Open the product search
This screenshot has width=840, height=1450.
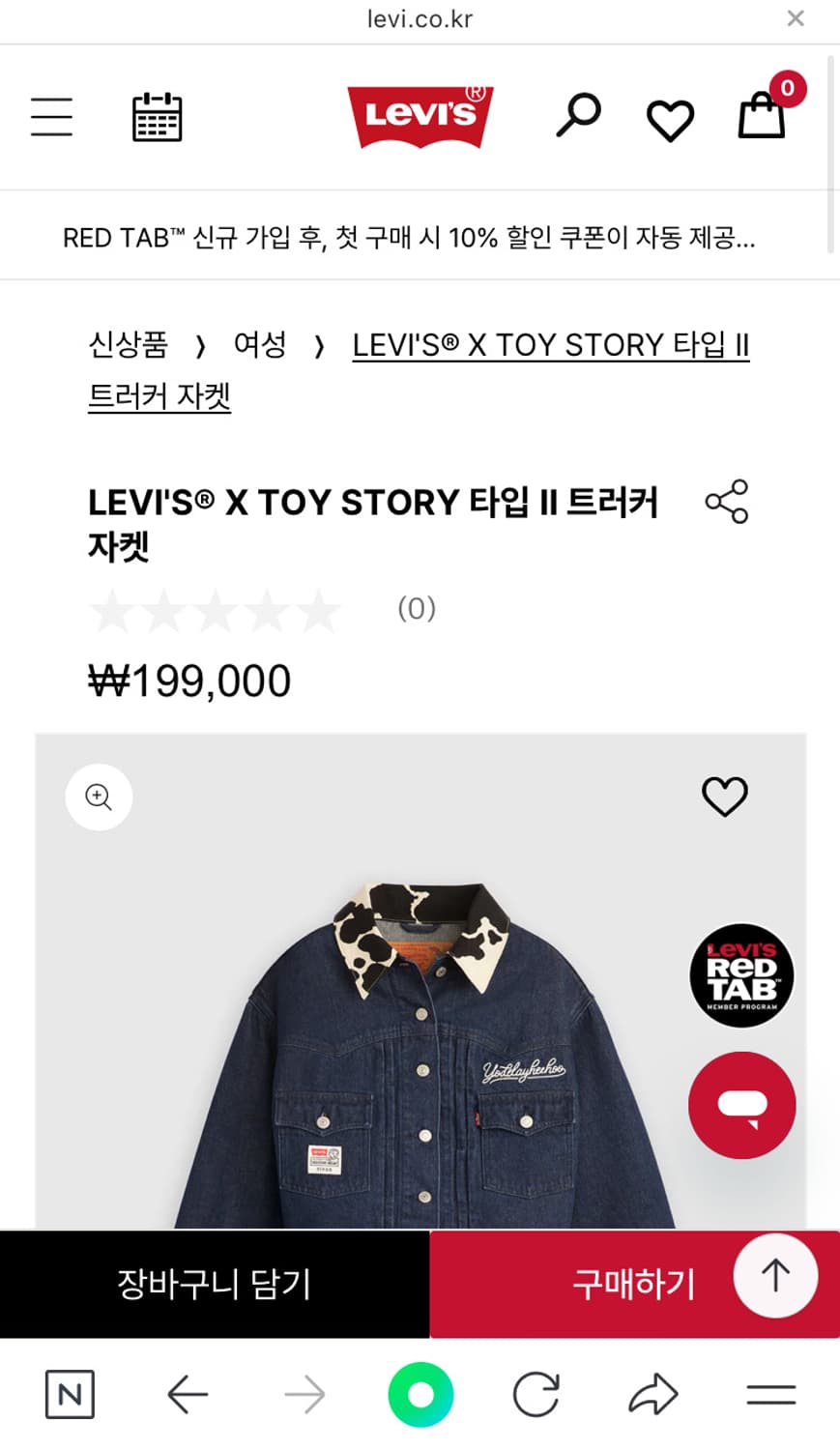click(x=577, y=116)
